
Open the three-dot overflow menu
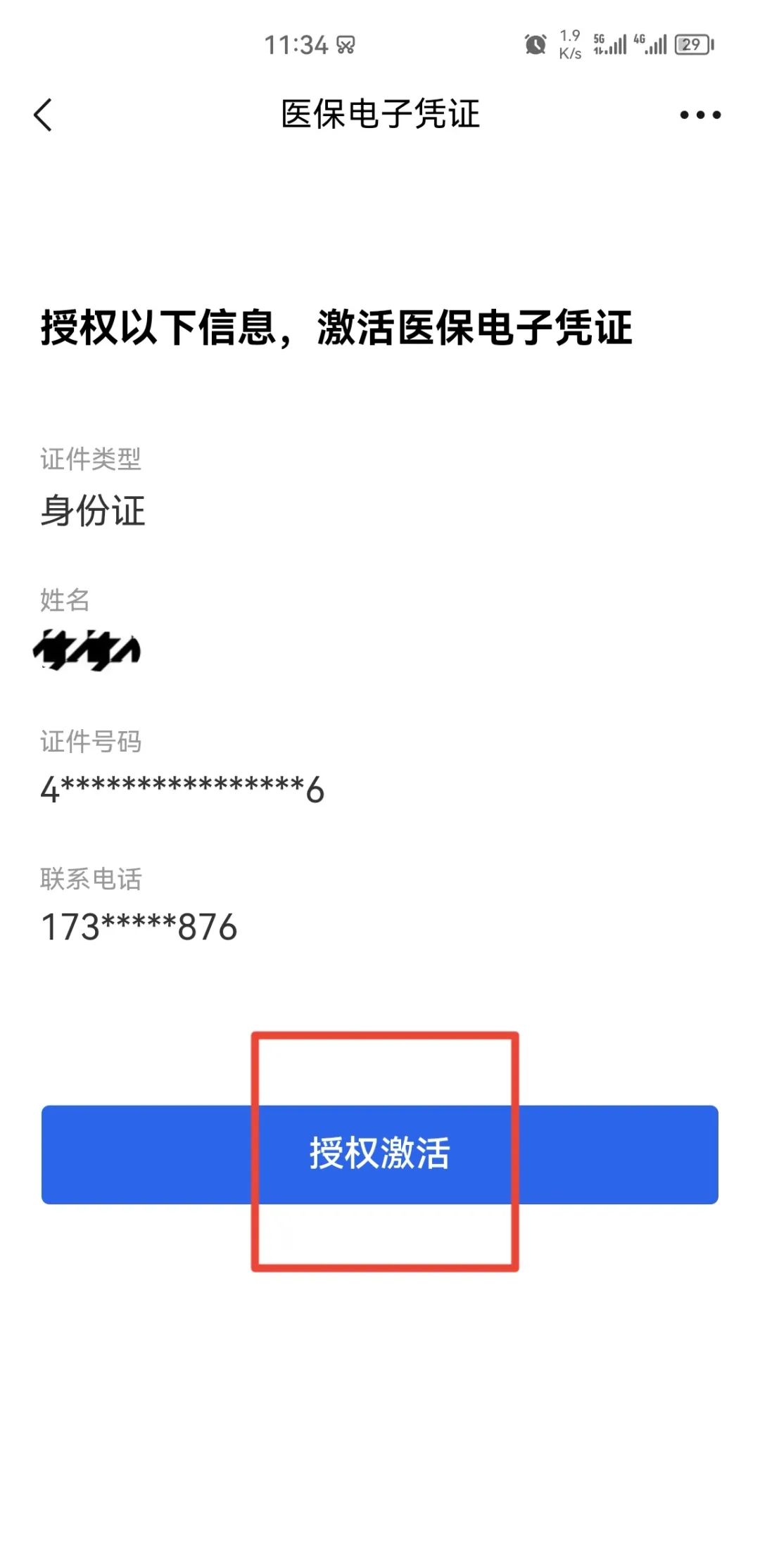(x=700, y=115)
